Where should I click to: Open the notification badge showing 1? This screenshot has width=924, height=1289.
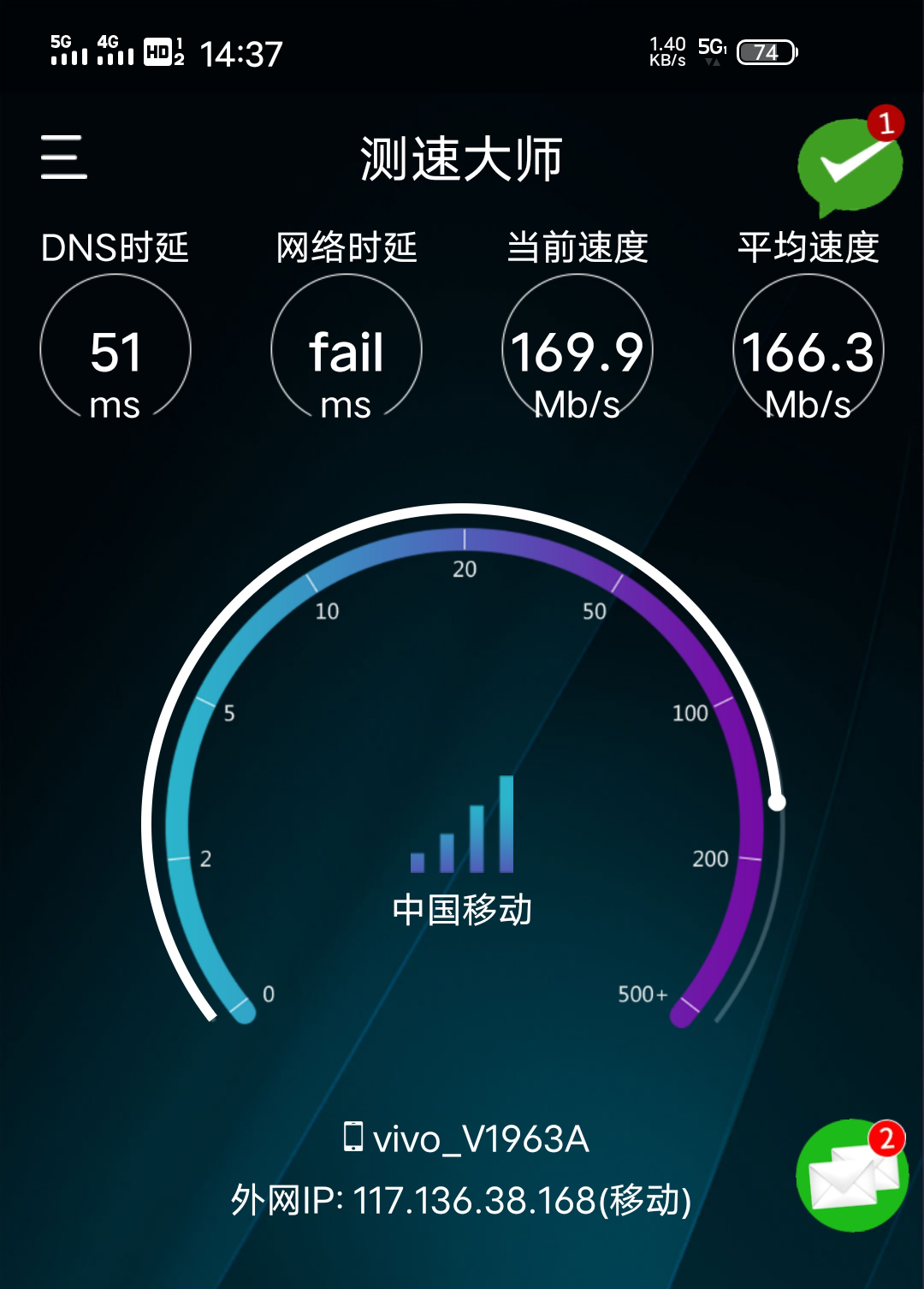(x=885, y=124)
